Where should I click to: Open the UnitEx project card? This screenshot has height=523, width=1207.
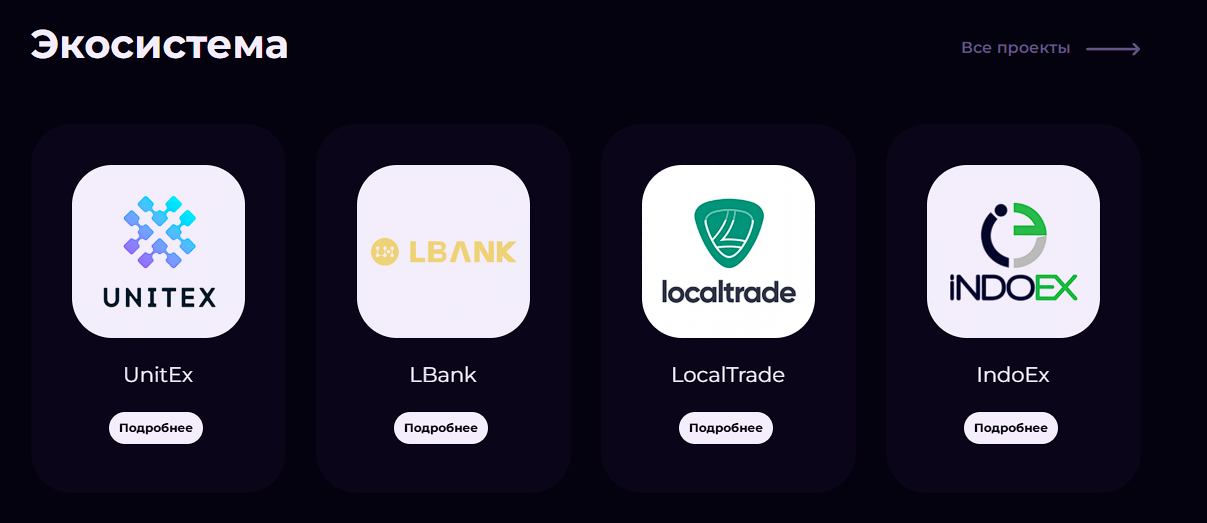click(x=158, y=252)
